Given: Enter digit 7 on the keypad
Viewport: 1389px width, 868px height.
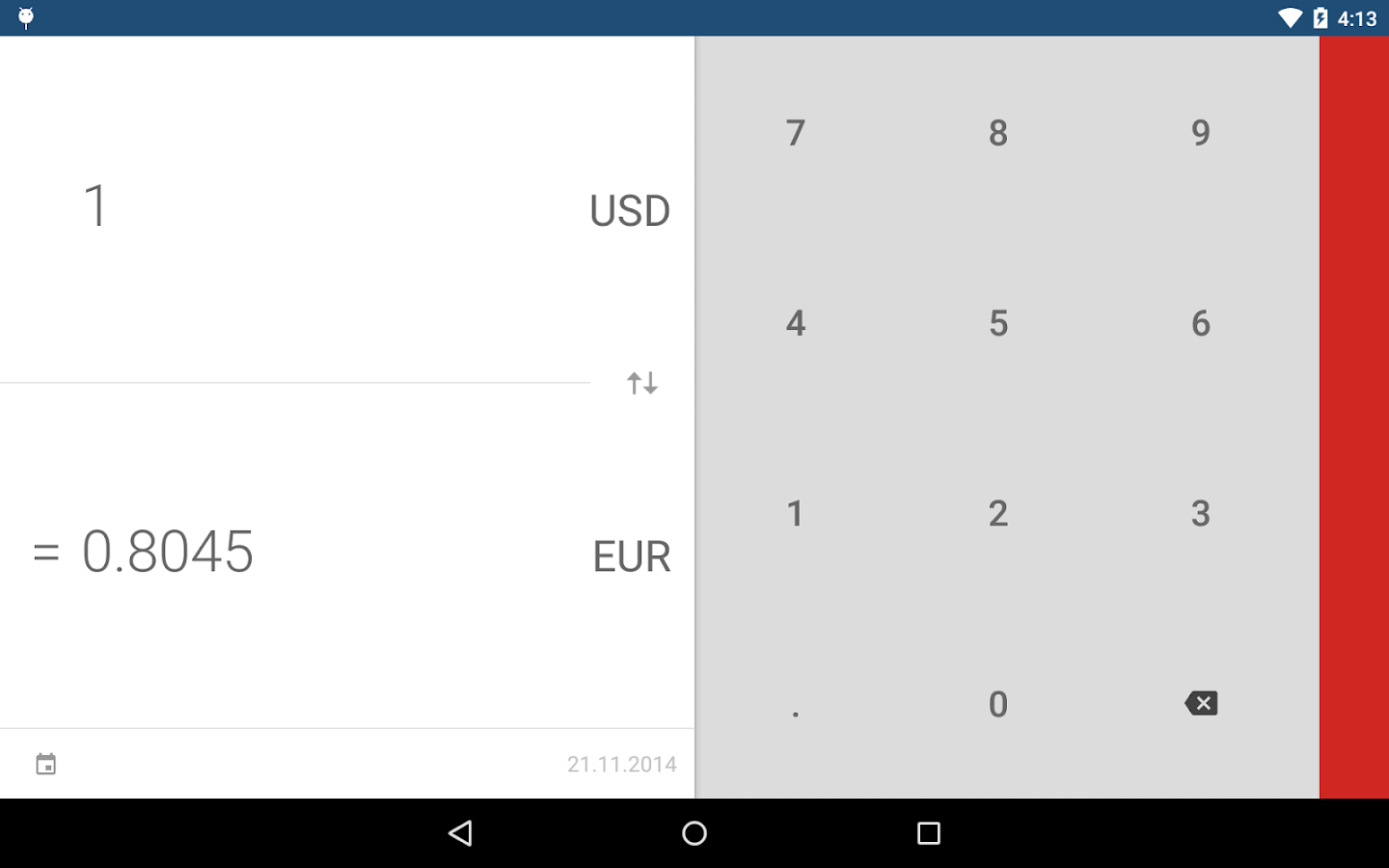Looking at the screenshot, I should coord(795,132).
